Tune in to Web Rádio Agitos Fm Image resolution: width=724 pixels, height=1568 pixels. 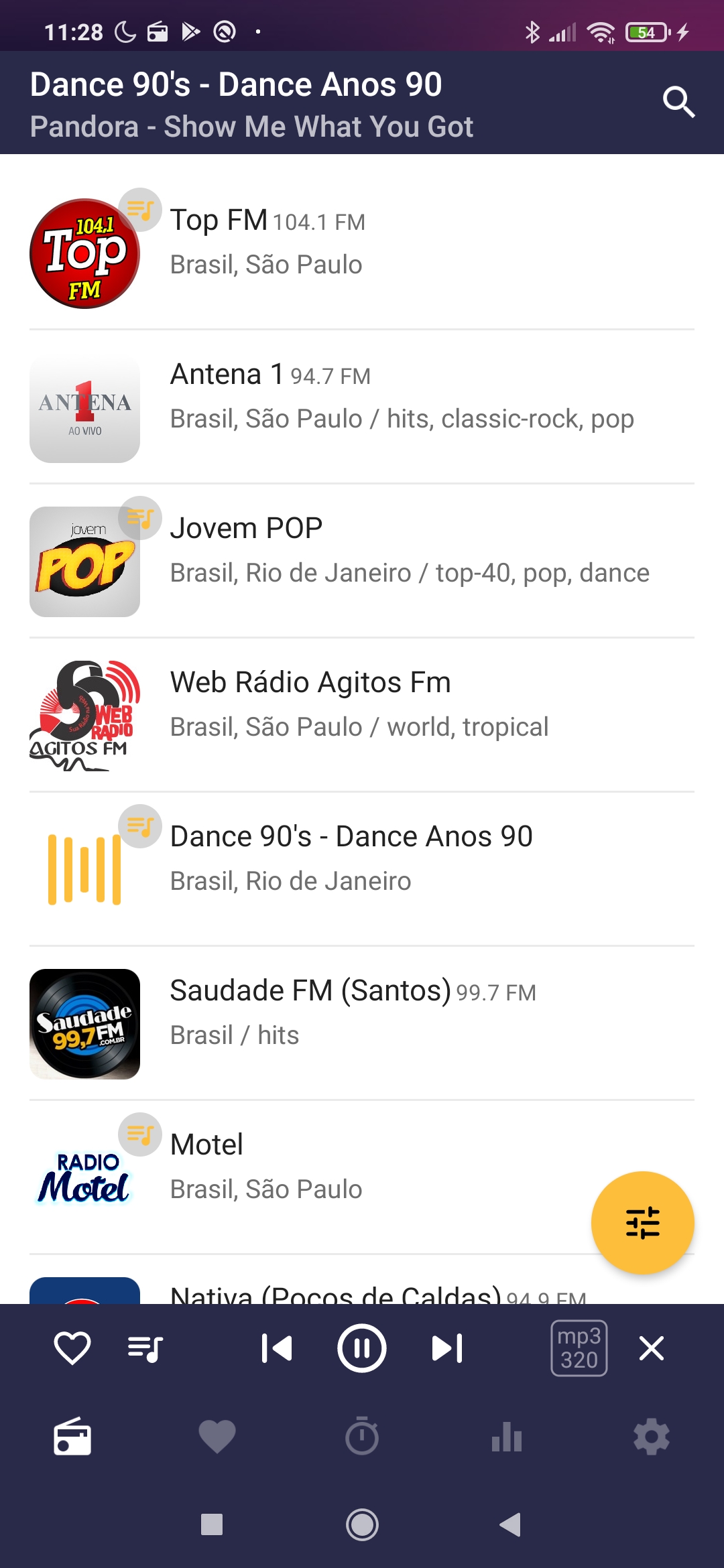(362, 715)
